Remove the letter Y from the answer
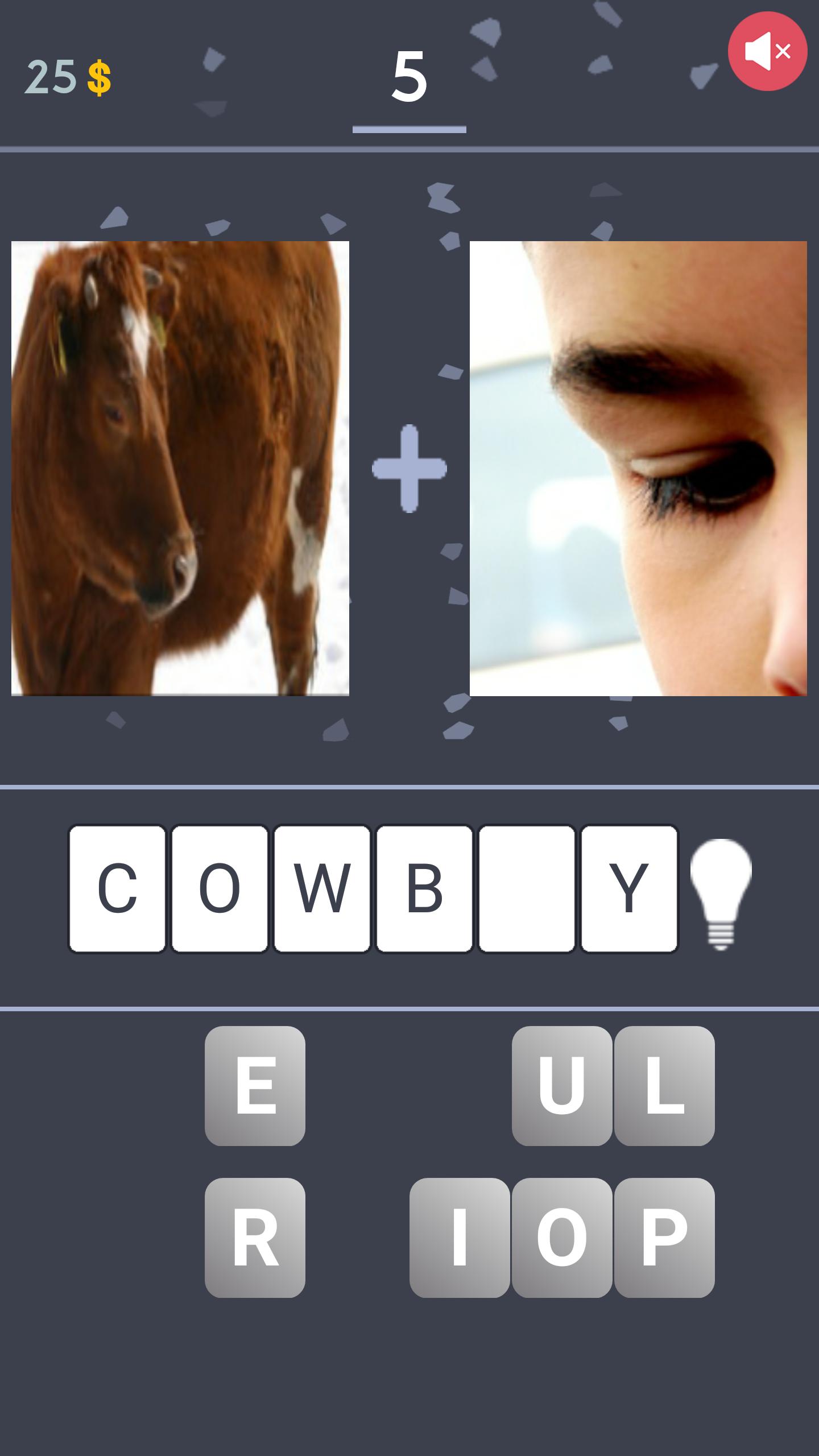Image resolution: width=819 pixels, height=1456 pixels. (629, 888)
